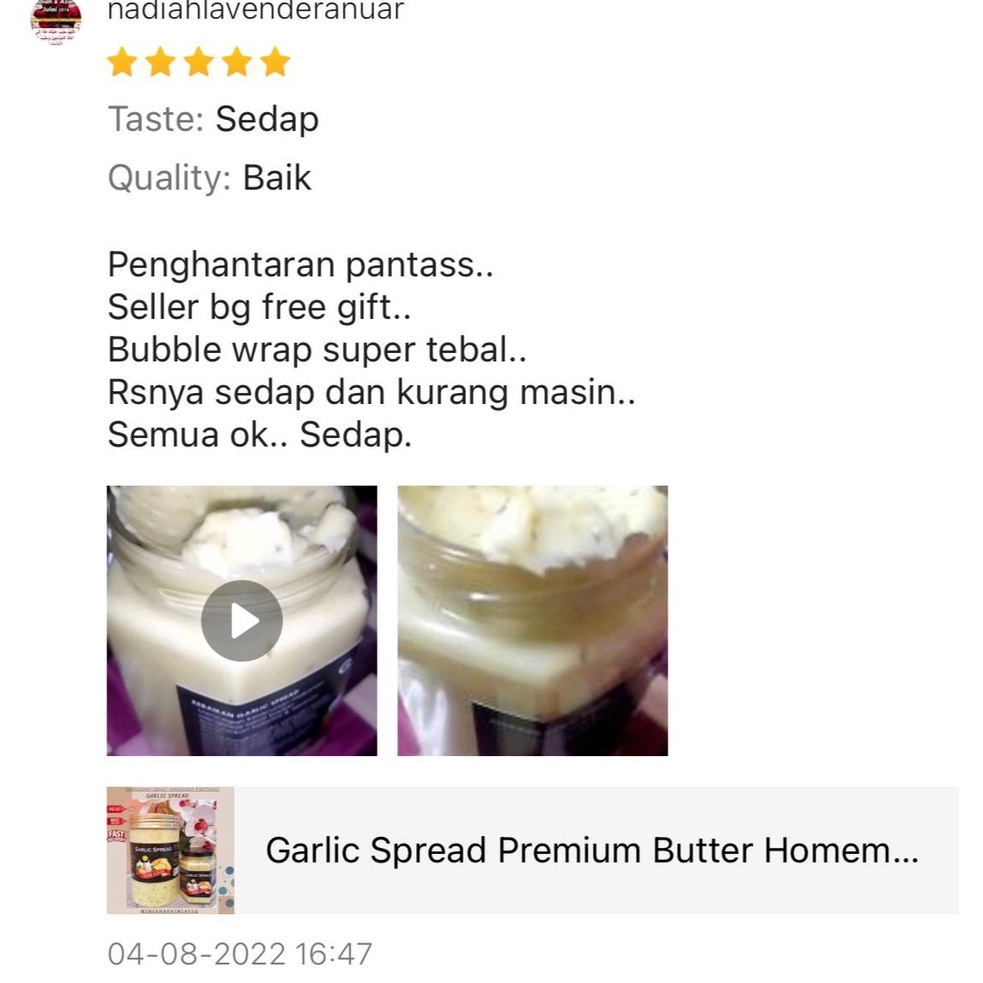
Task: Open reviewer nadiahlavenderanuar's profile picture
Action: coord(56,18)
